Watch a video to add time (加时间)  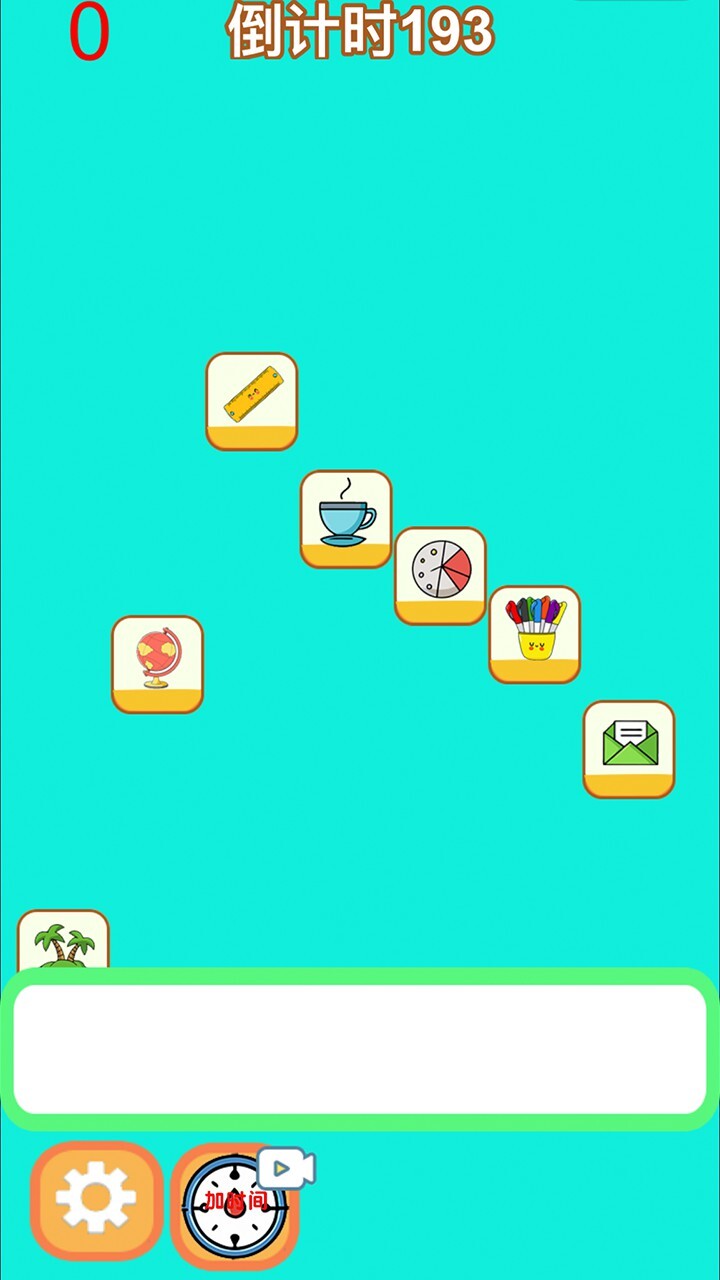point(236,1202)
